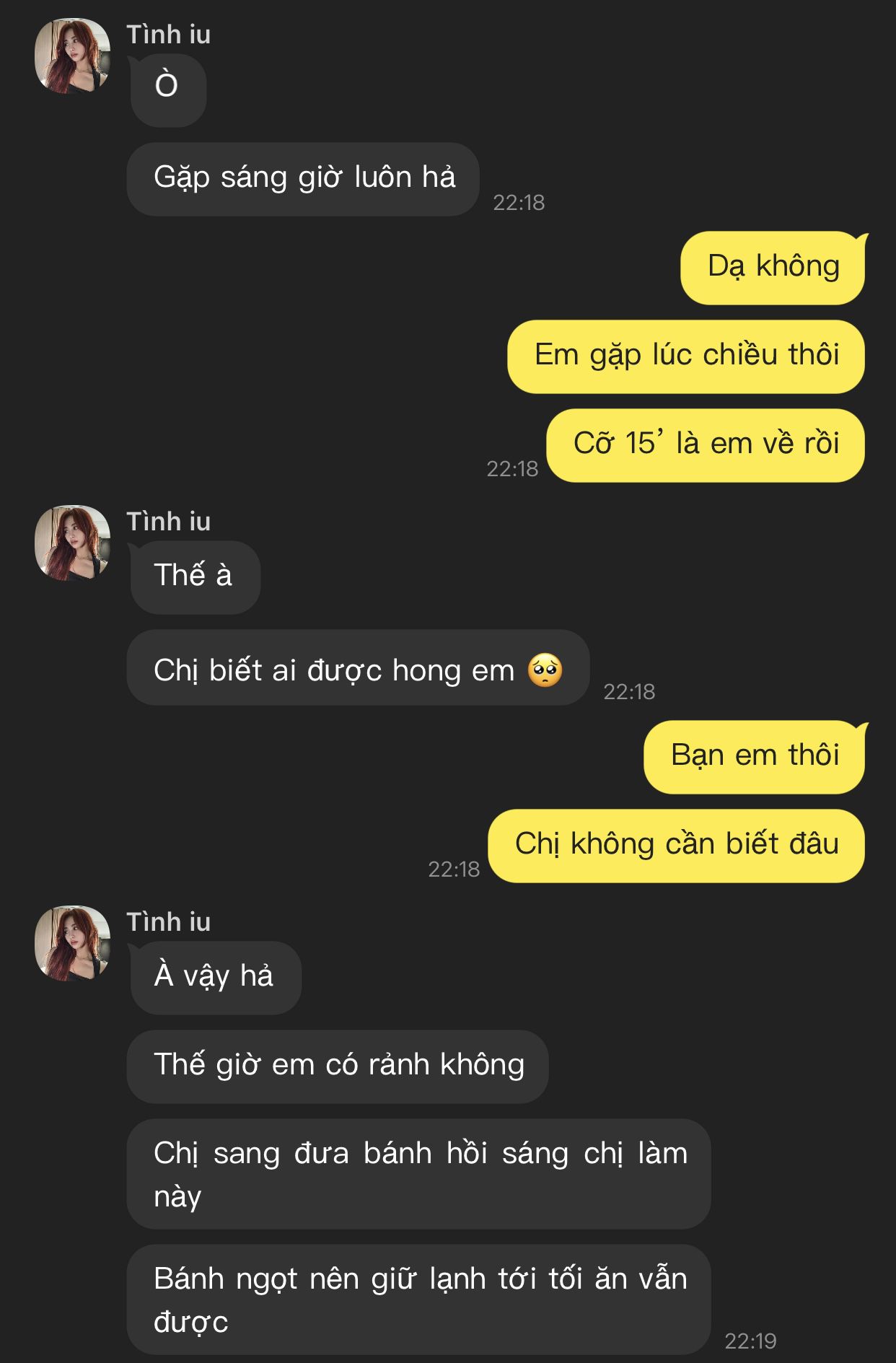This screenshot has width=896, height=1363.
Task: Open Tình iu's avatar beside the 'Ò' message
Action: click(72, 56)
